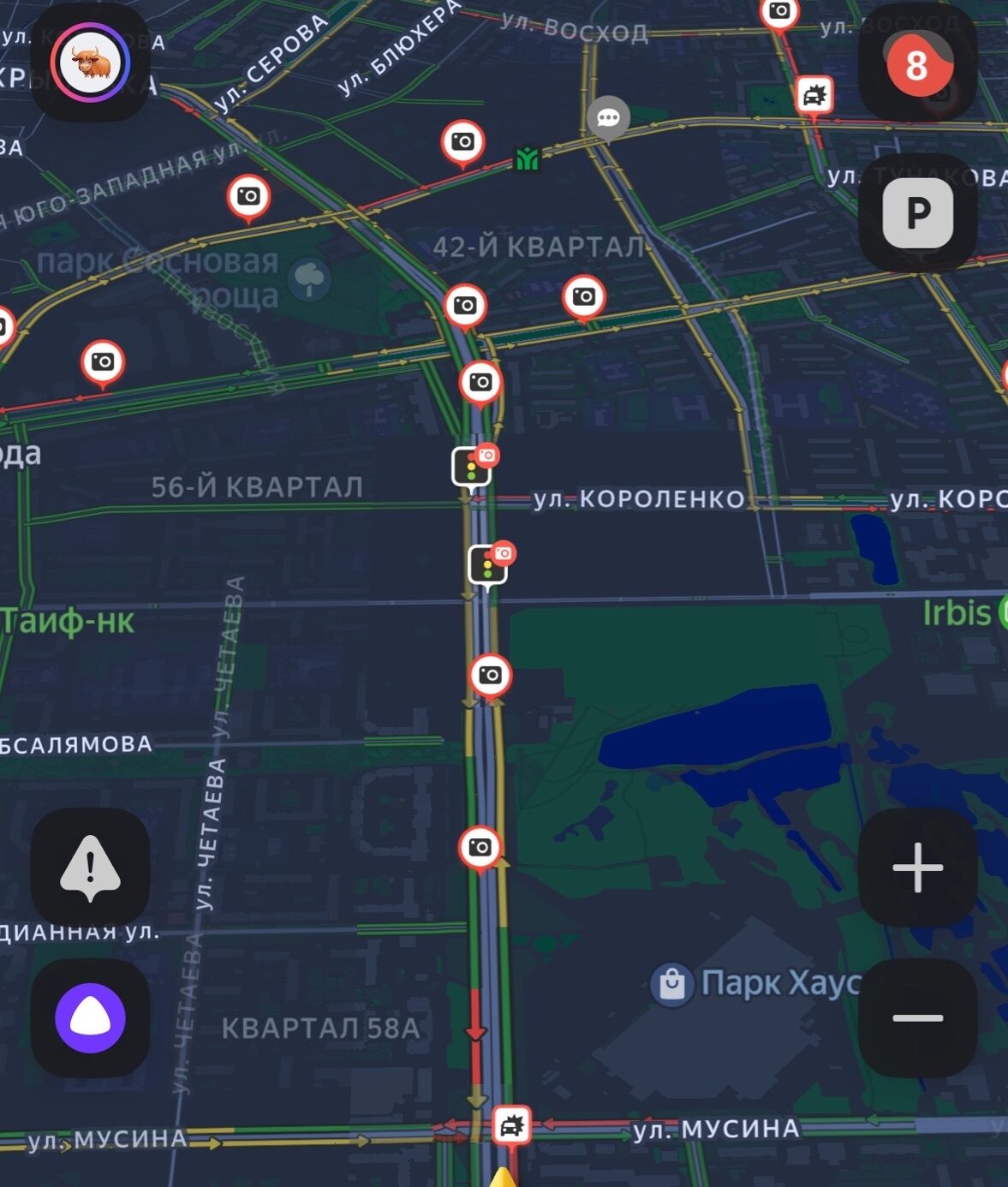Viewport: 1008px width, 1187px height.
Task: Open traffic light marker at ул. Короленко
Action: point(471,467)
